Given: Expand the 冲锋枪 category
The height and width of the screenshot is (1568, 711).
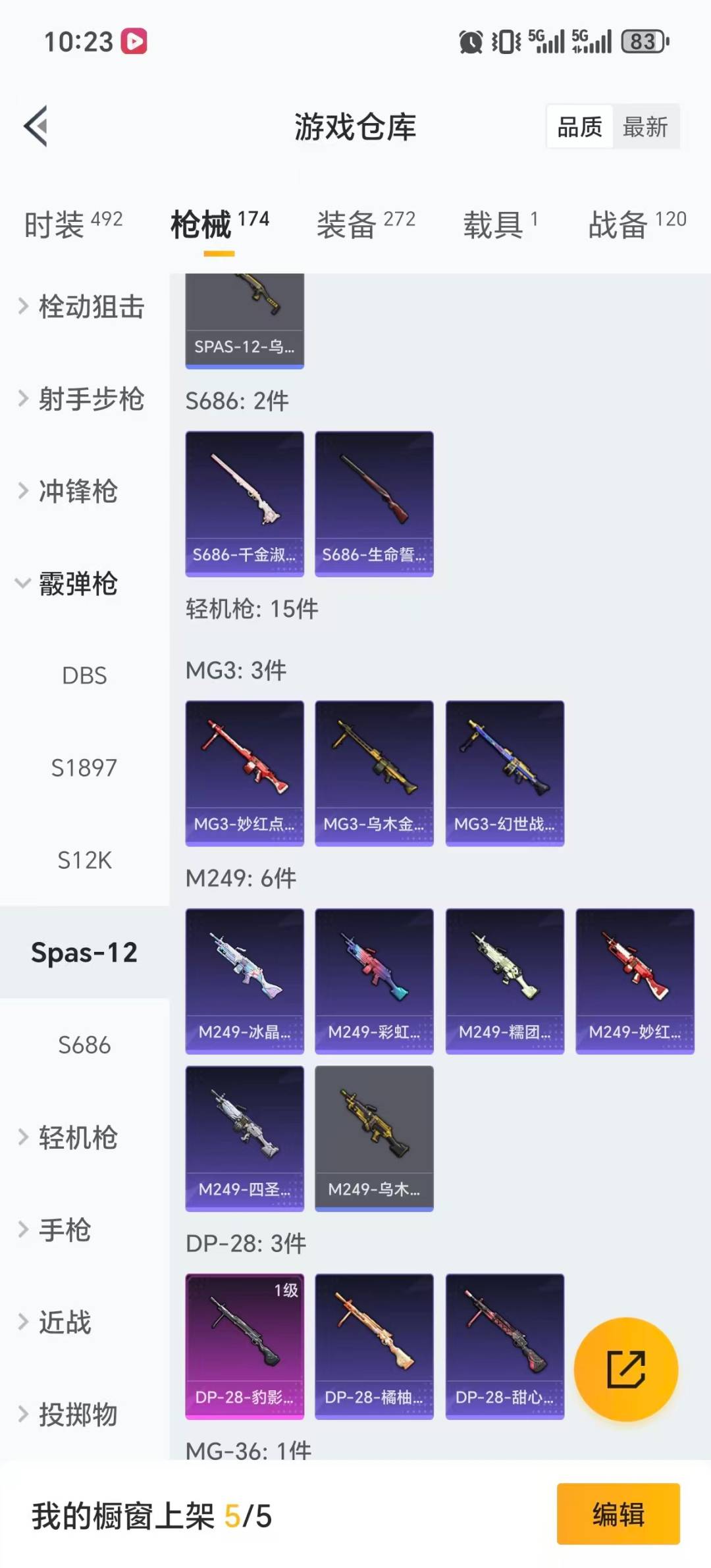Looking at the screenshot, I should pos(78,491).
